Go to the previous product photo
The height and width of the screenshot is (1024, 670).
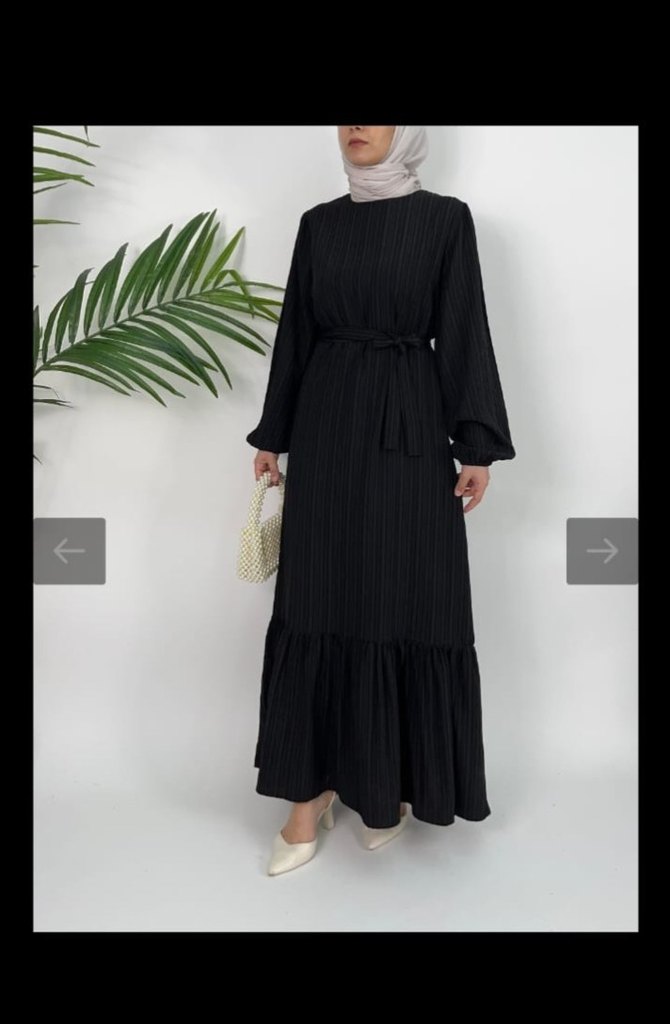click(x=69, y=551)
